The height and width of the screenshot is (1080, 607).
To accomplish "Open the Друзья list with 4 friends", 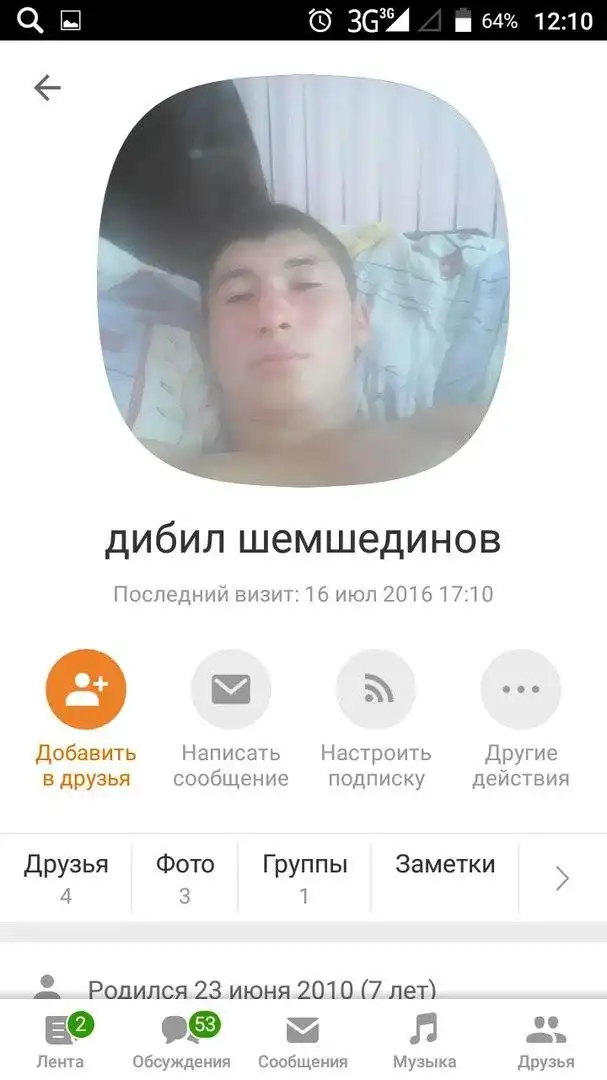I will [66, 877].
